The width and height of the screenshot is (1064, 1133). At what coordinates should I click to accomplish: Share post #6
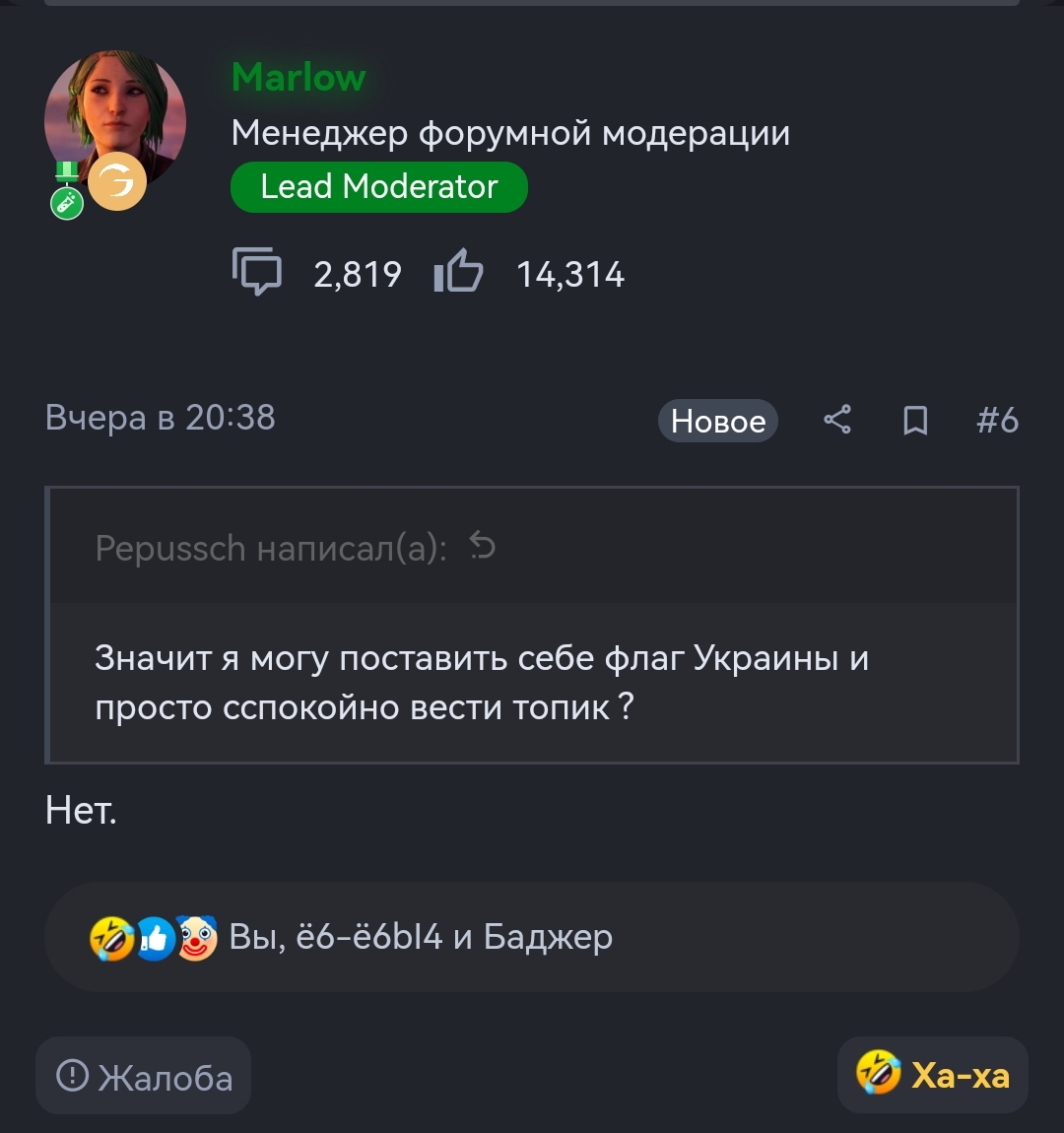click(837, 421)
